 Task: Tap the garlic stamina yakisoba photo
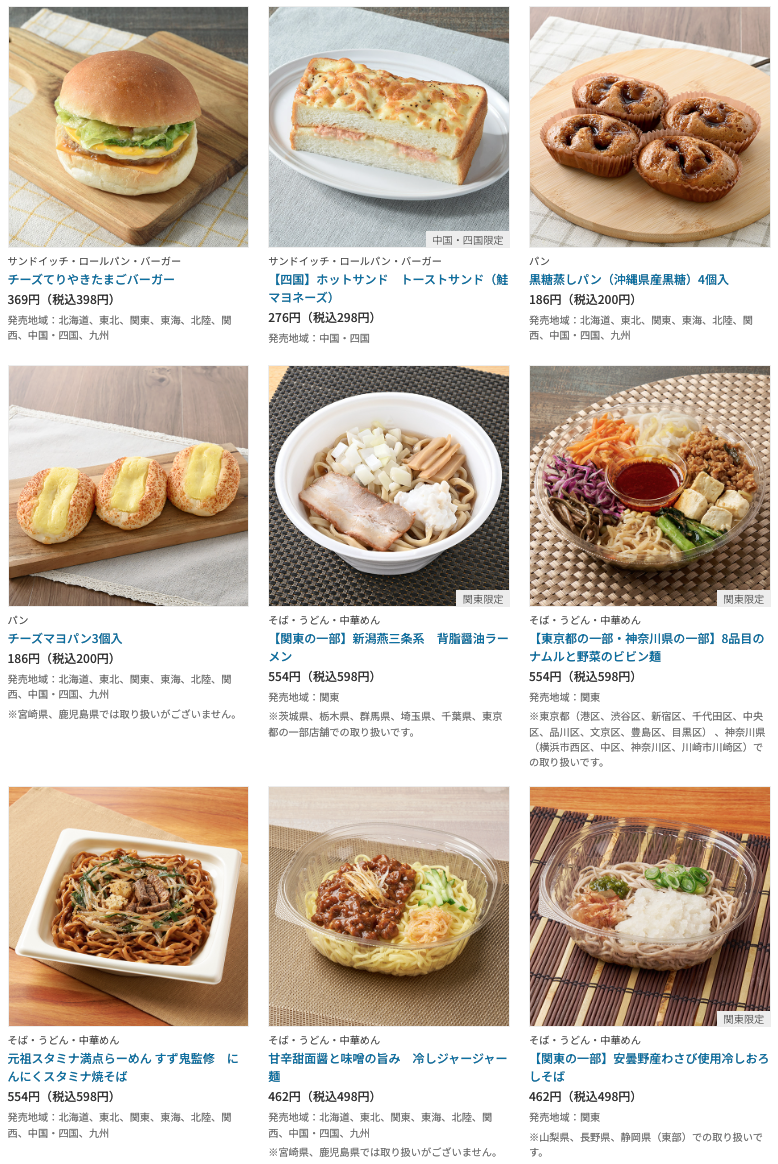point(128,905)
